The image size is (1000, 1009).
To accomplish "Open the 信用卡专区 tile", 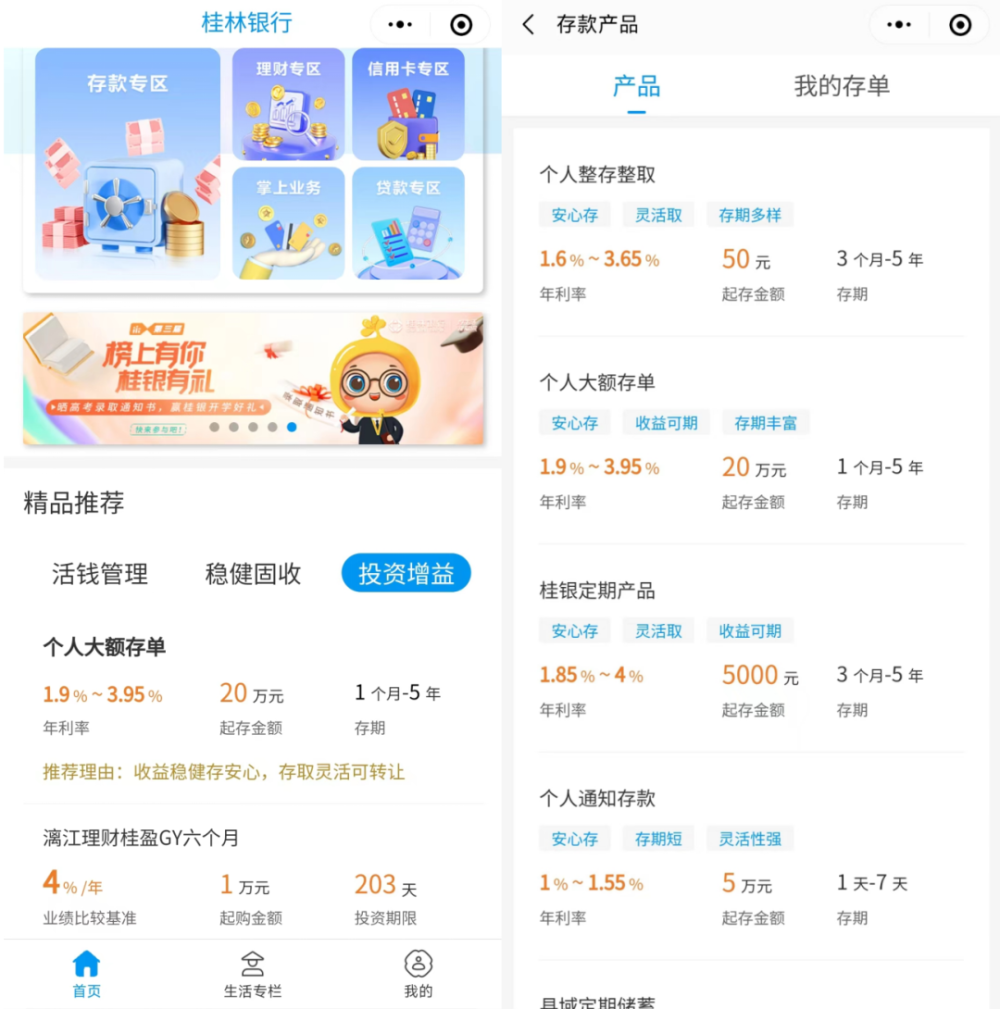I will 408,105.
